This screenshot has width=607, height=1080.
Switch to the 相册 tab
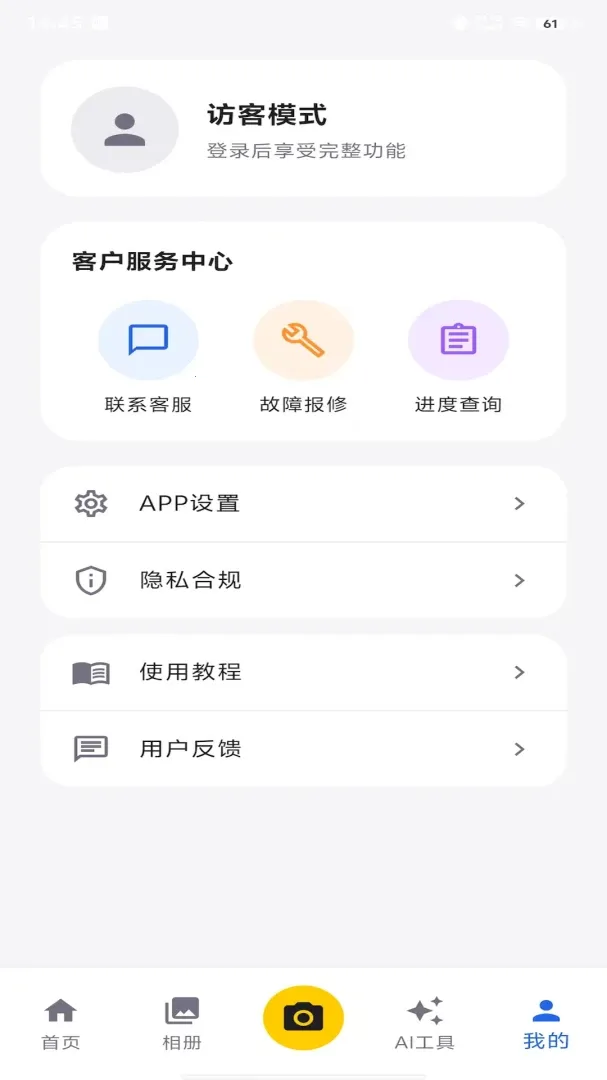[182, 1024]
